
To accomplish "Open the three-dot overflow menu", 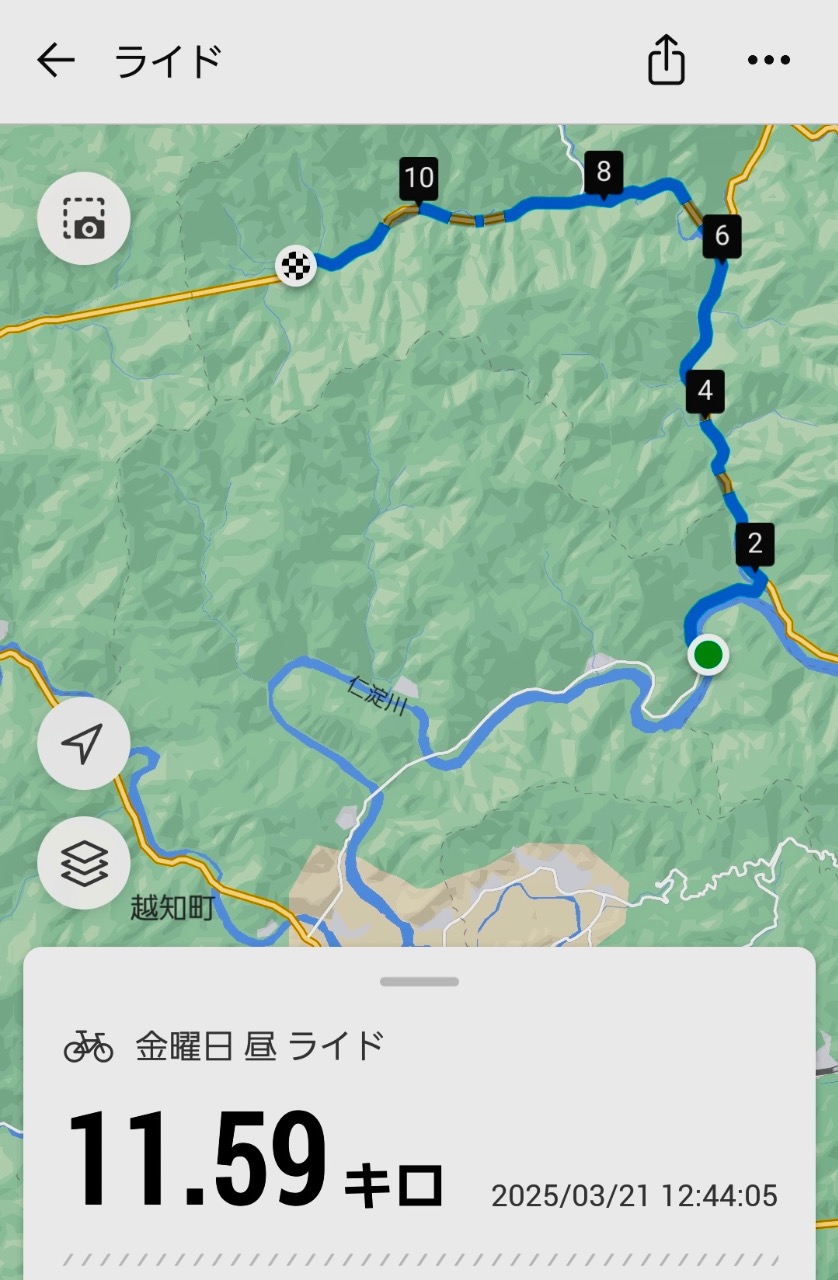I will [x=768, y=61].
